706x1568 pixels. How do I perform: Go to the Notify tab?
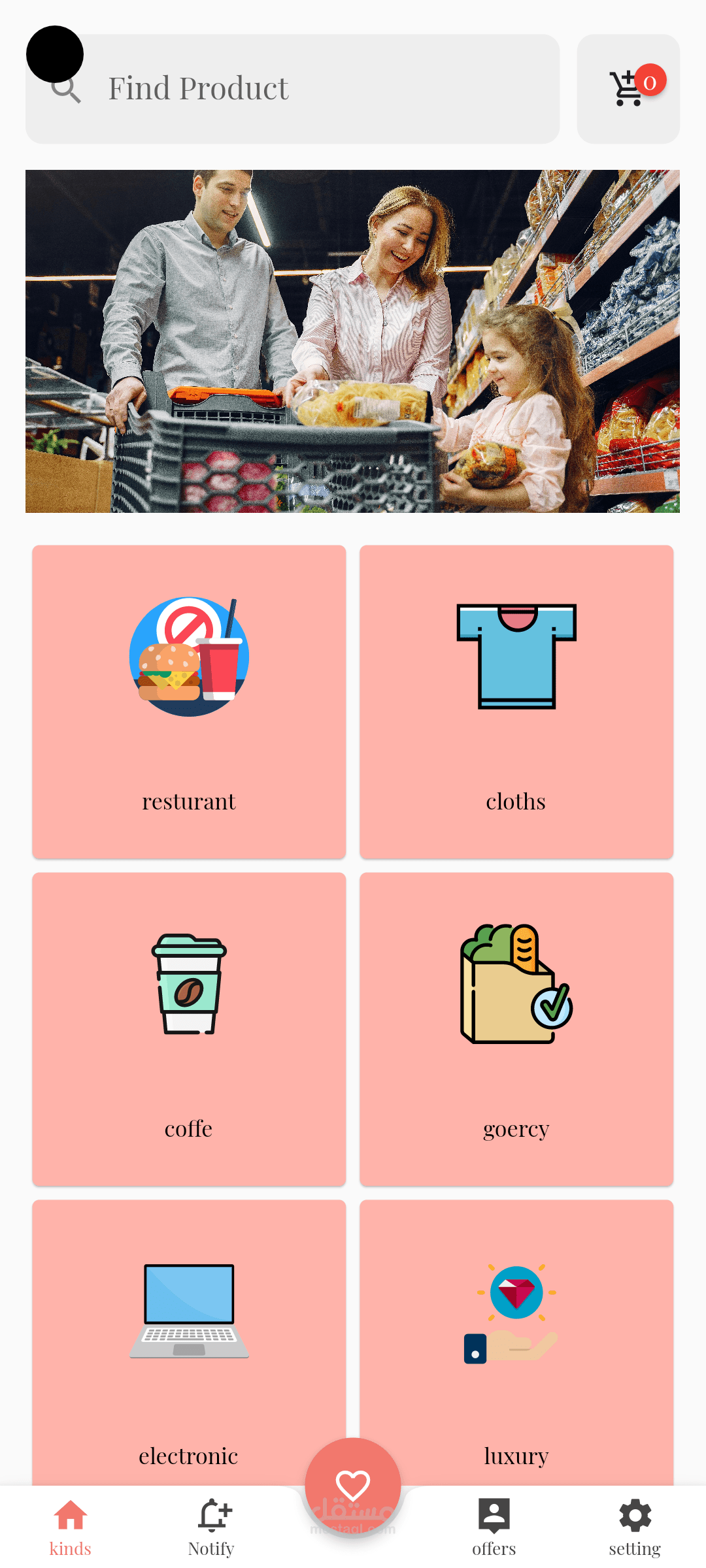coord(212,1527)
